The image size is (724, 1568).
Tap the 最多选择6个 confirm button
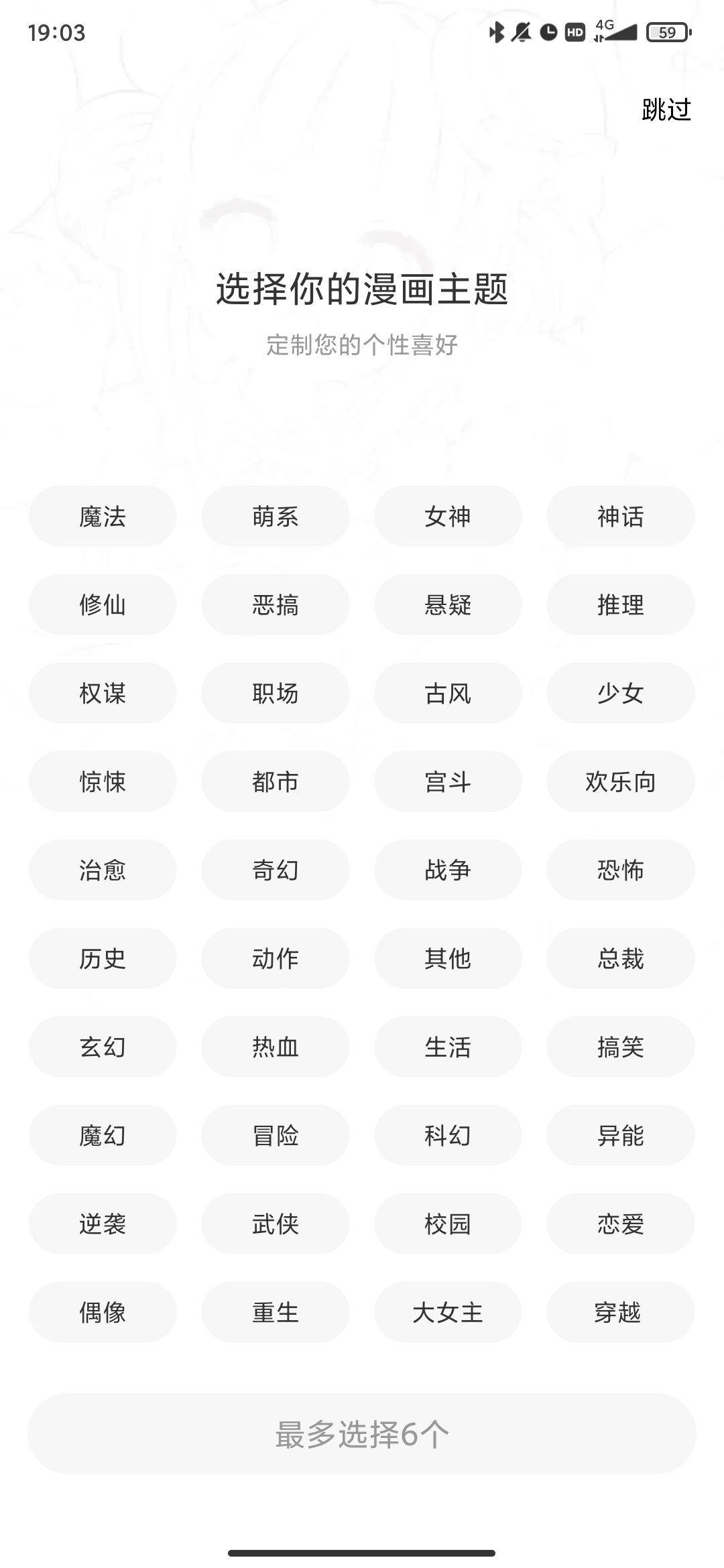(362, 1434)
